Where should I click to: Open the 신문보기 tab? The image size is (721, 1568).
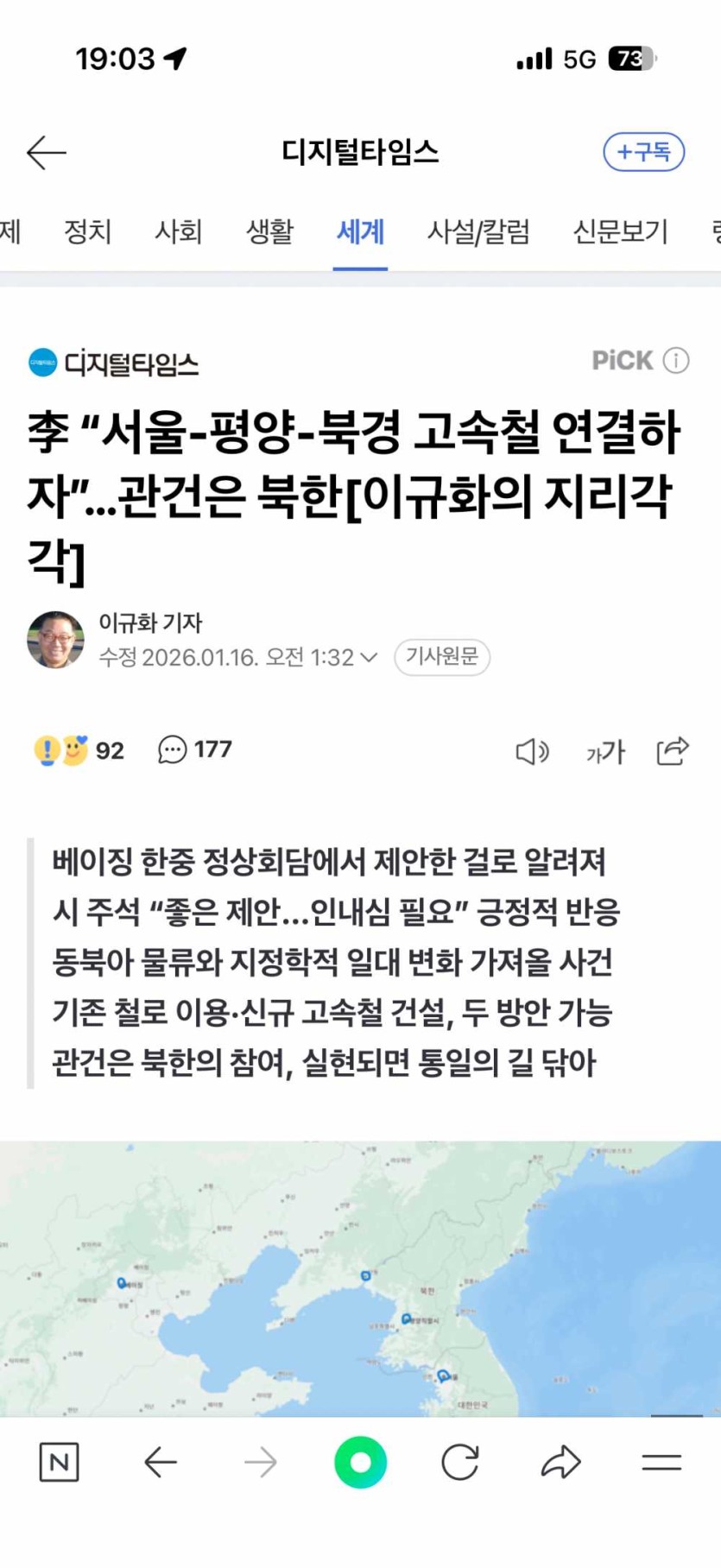coord(620,231)
